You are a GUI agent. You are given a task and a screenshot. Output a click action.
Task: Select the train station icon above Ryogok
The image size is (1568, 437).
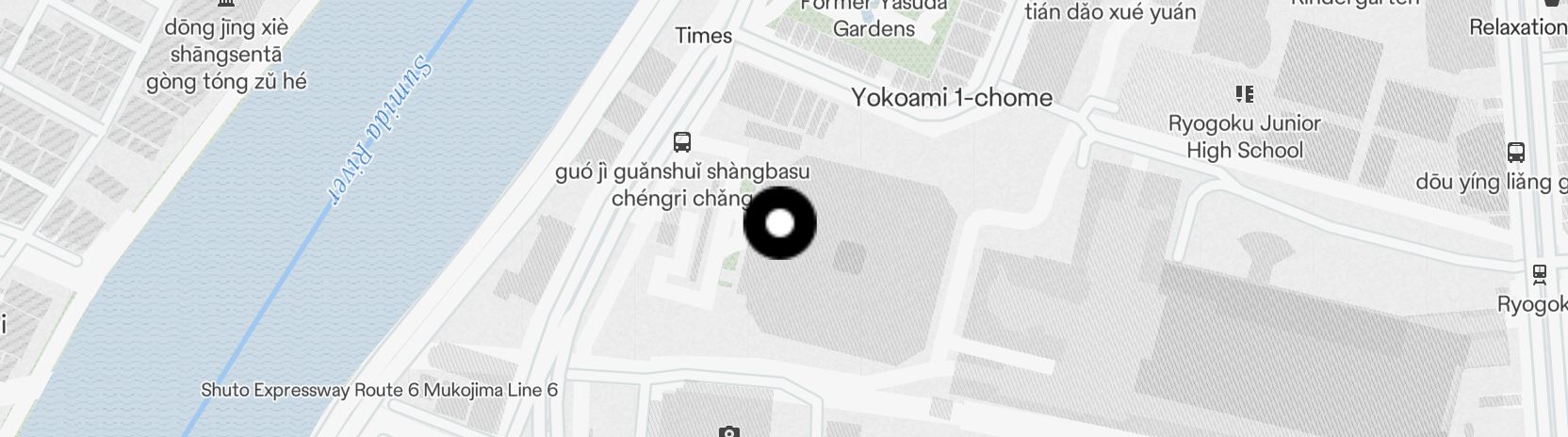tap(1539, 274)
